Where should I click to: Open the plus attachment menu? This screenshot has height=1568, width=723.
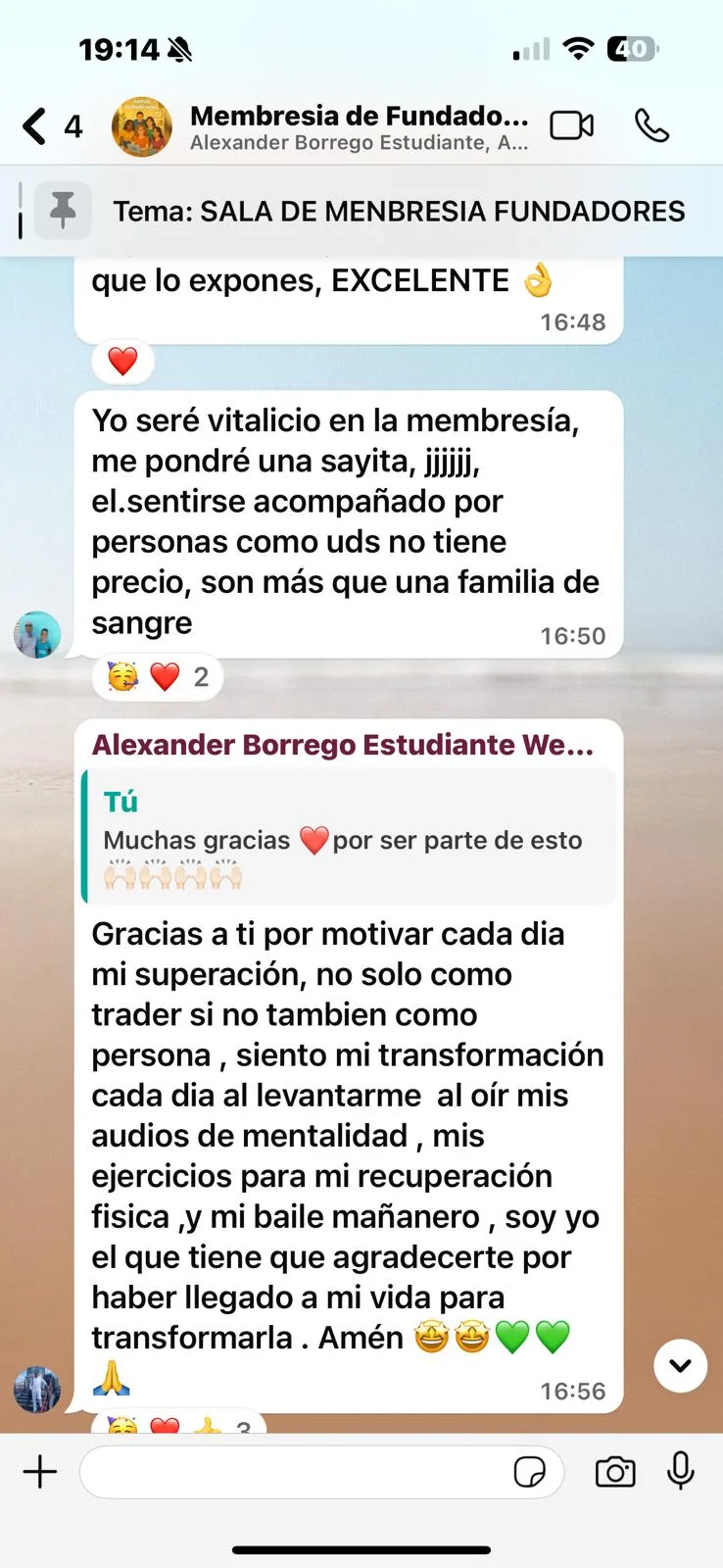pyautogui.click(x=40, y=1472)
